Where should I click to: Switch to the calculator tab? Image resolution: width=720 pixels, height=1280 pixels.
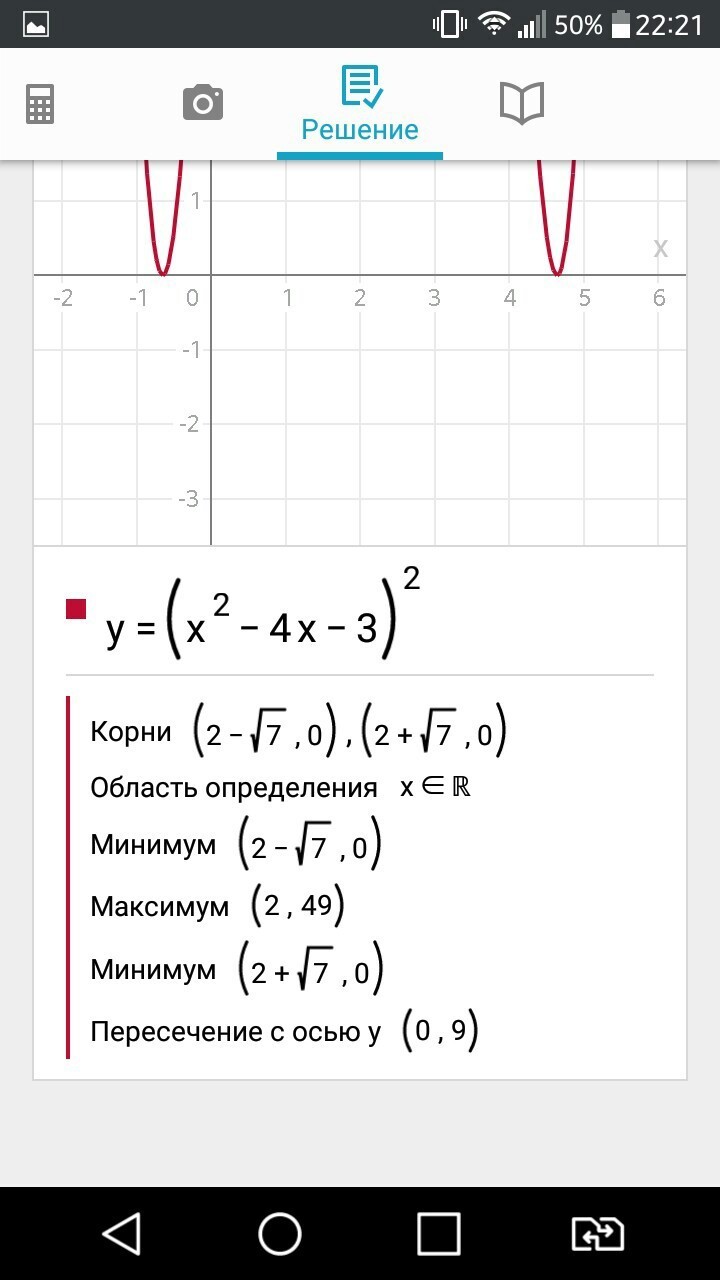40,104
